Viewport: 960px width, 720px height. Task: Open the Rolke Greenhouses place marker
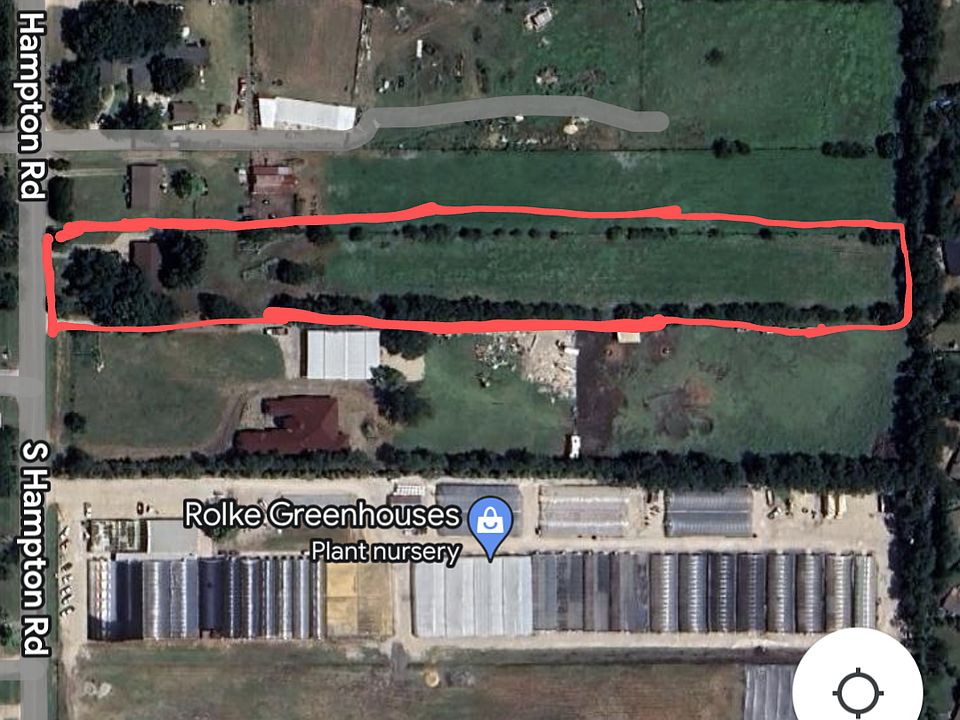(x=490, y=526)
